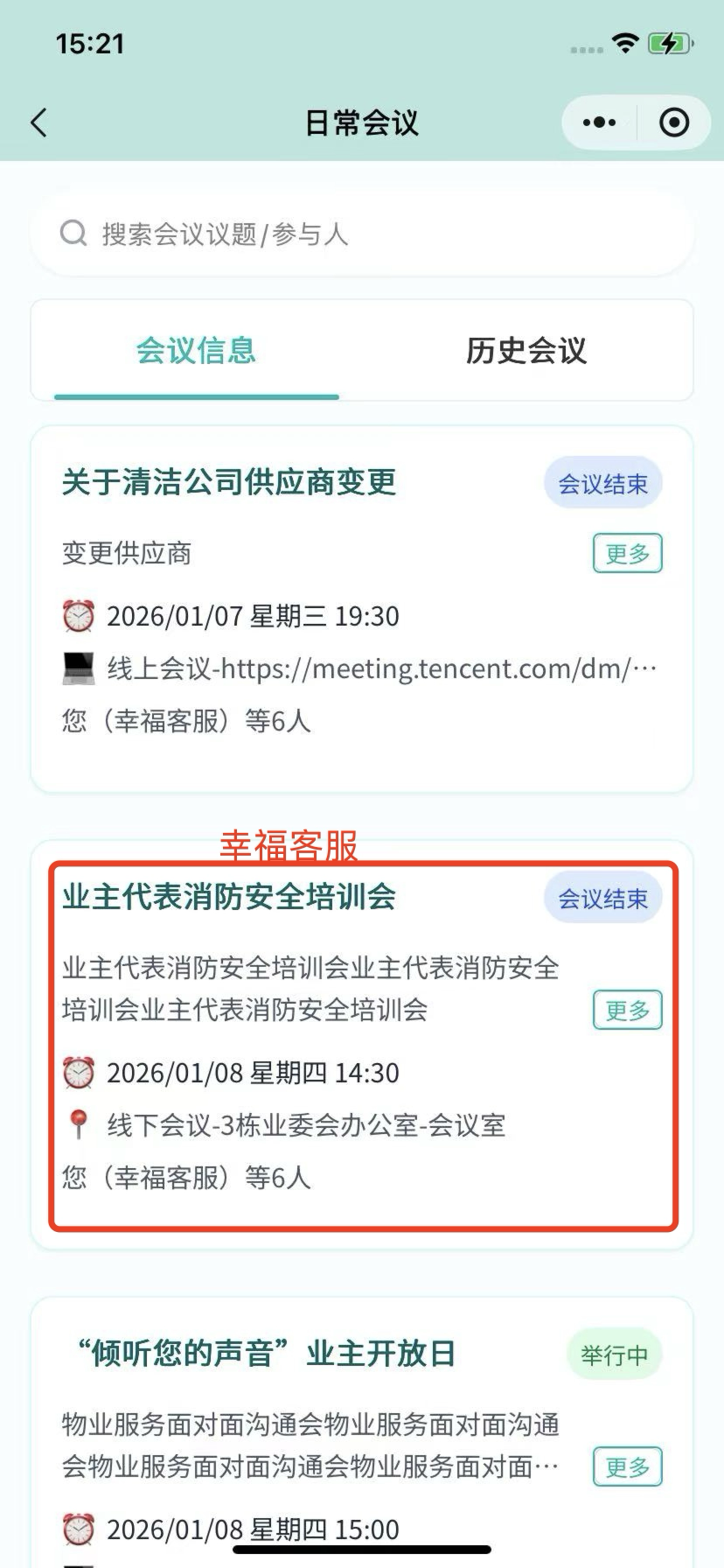Open the 业主代表消防安全培训会 meeting card
This screenshot has height=1568, width=724.
(229, 897)
